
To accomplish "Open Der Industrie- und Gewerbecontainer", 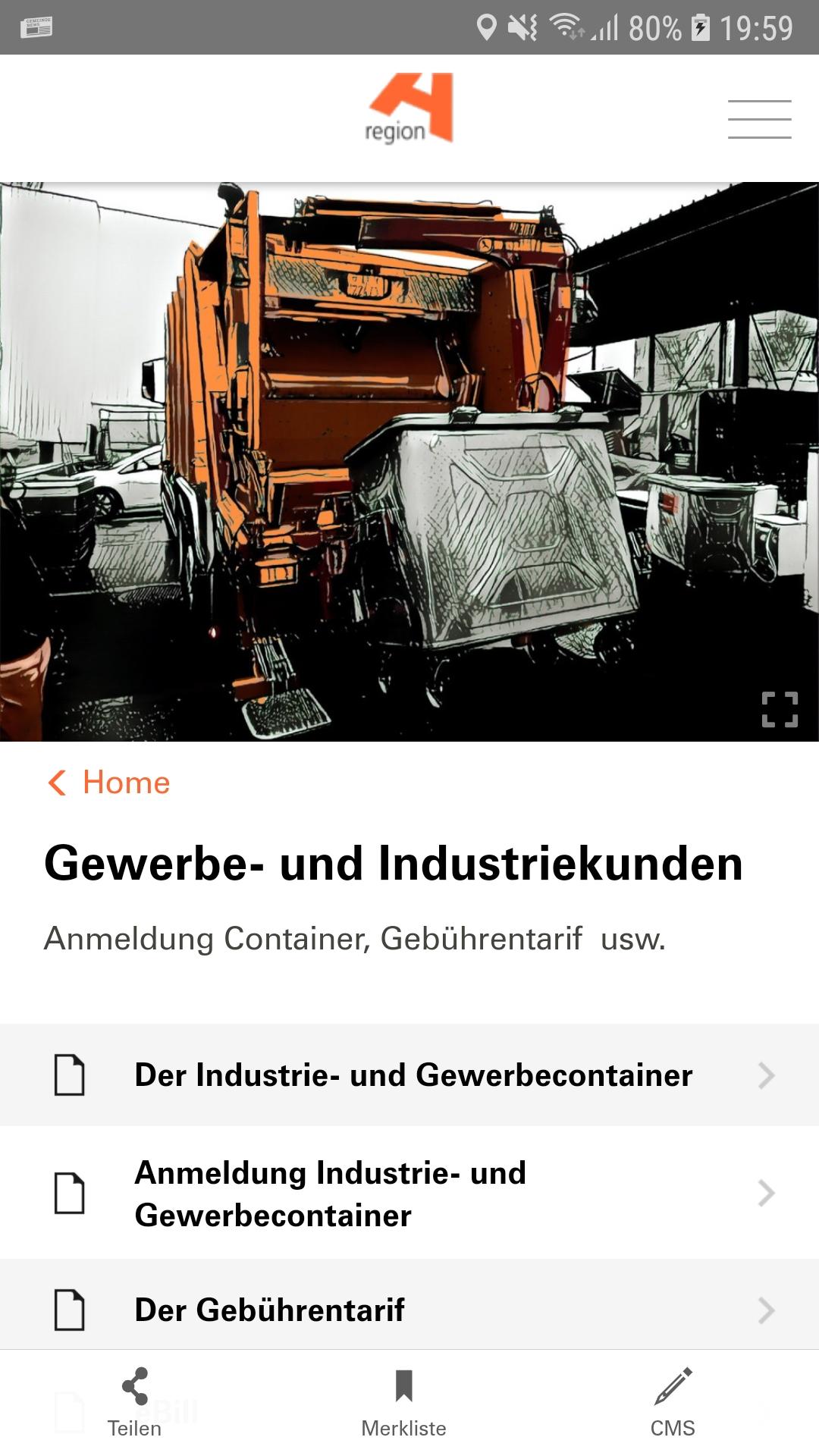I will (x=409, y=1075).
